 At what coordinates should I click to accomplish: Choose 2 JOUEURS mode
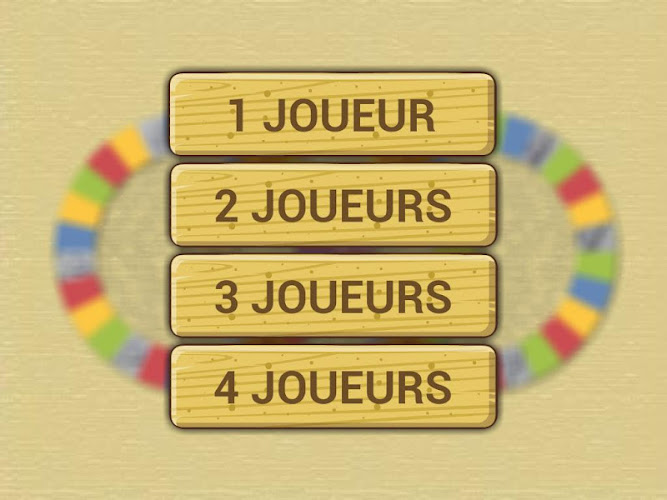pos(332,205)
